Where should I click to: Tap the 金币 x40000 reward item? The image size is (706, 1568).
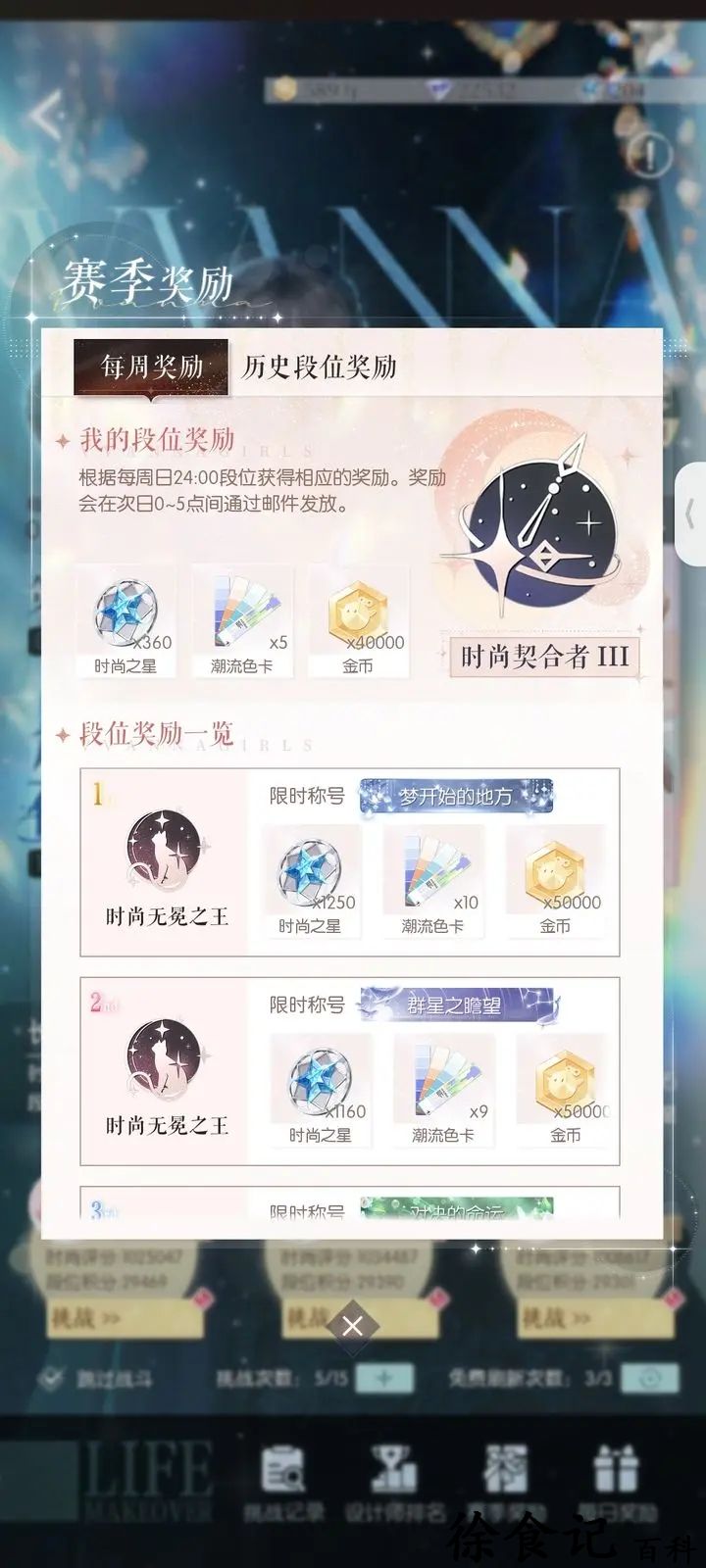coord(358,620)
